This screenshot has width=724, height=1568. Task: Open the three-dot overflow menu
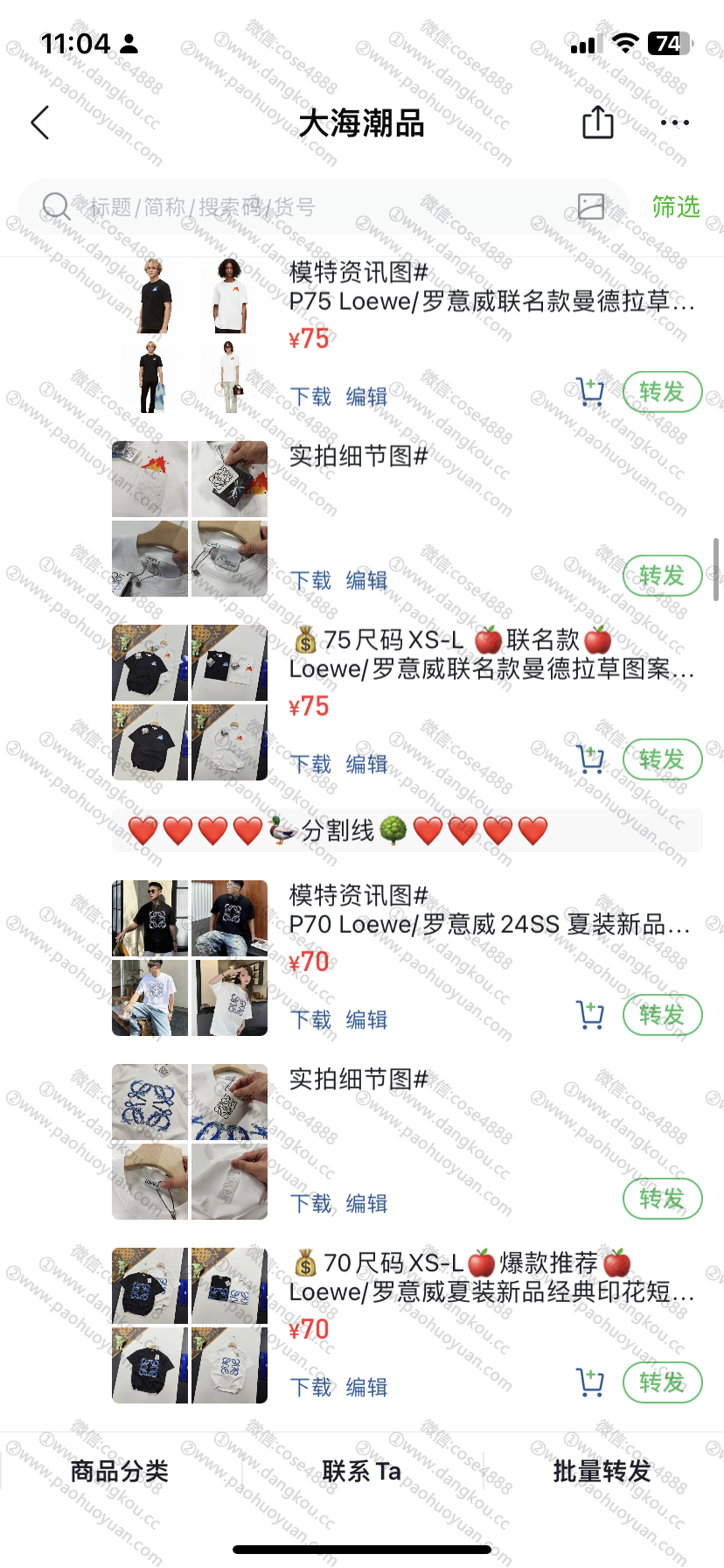[675, 122]
